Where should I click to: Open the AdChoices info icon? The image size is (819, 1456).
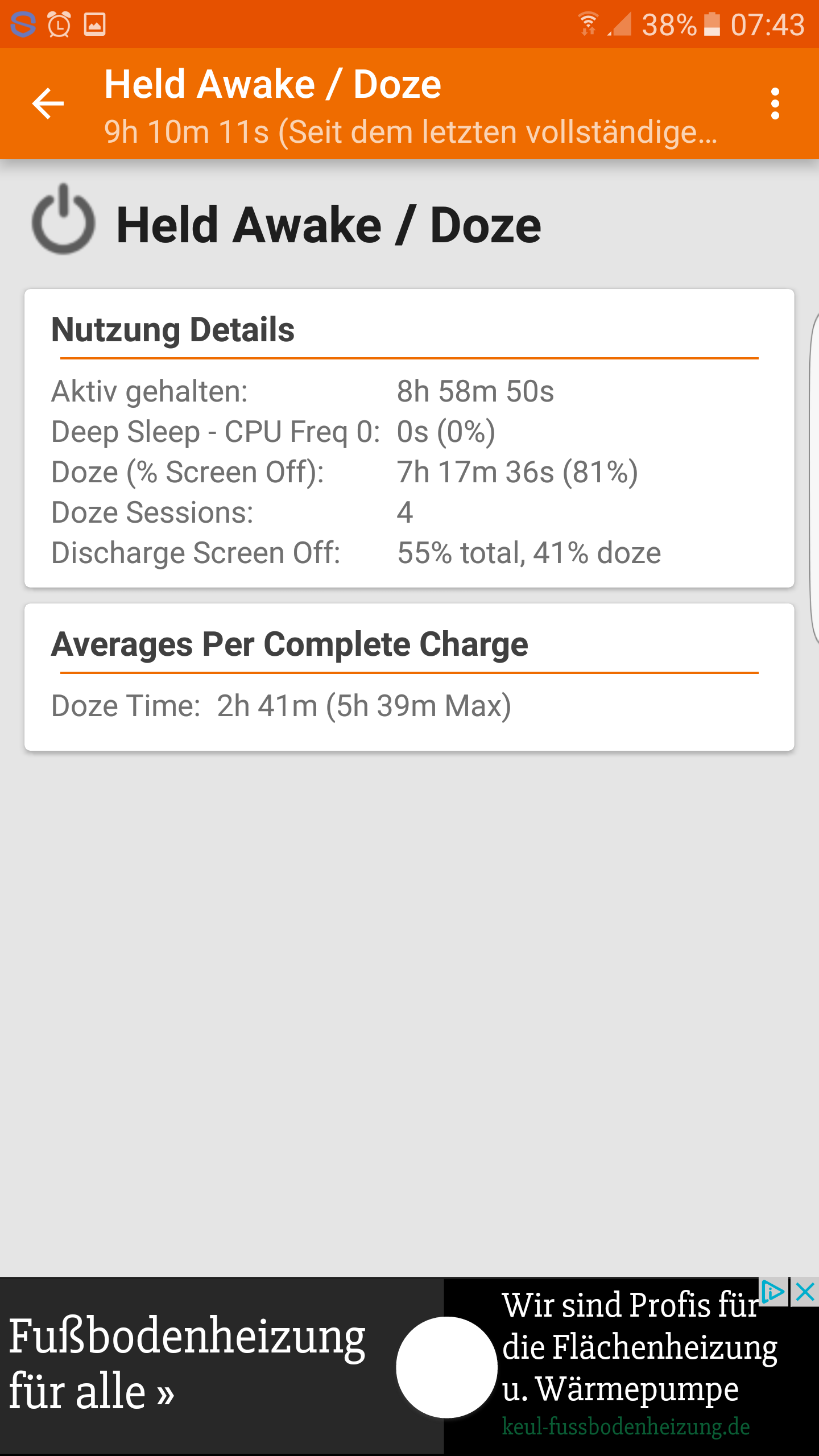pos(773,1292)
